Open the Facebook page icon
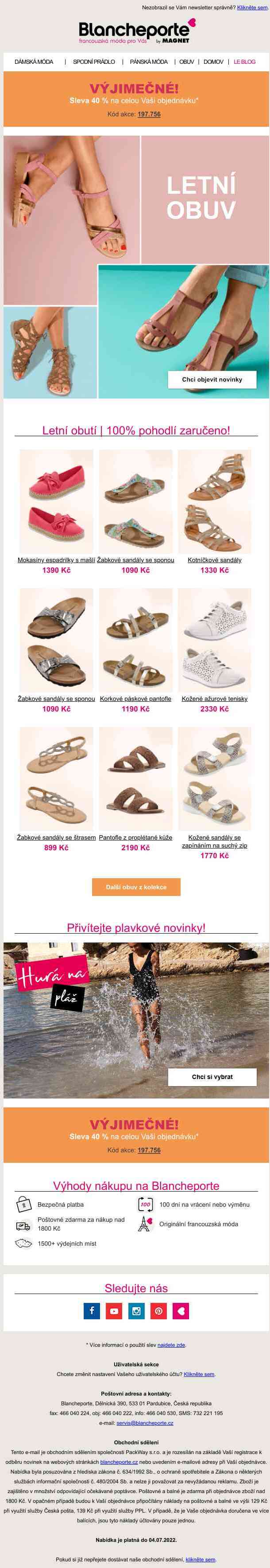 (x=91, y=1311)
